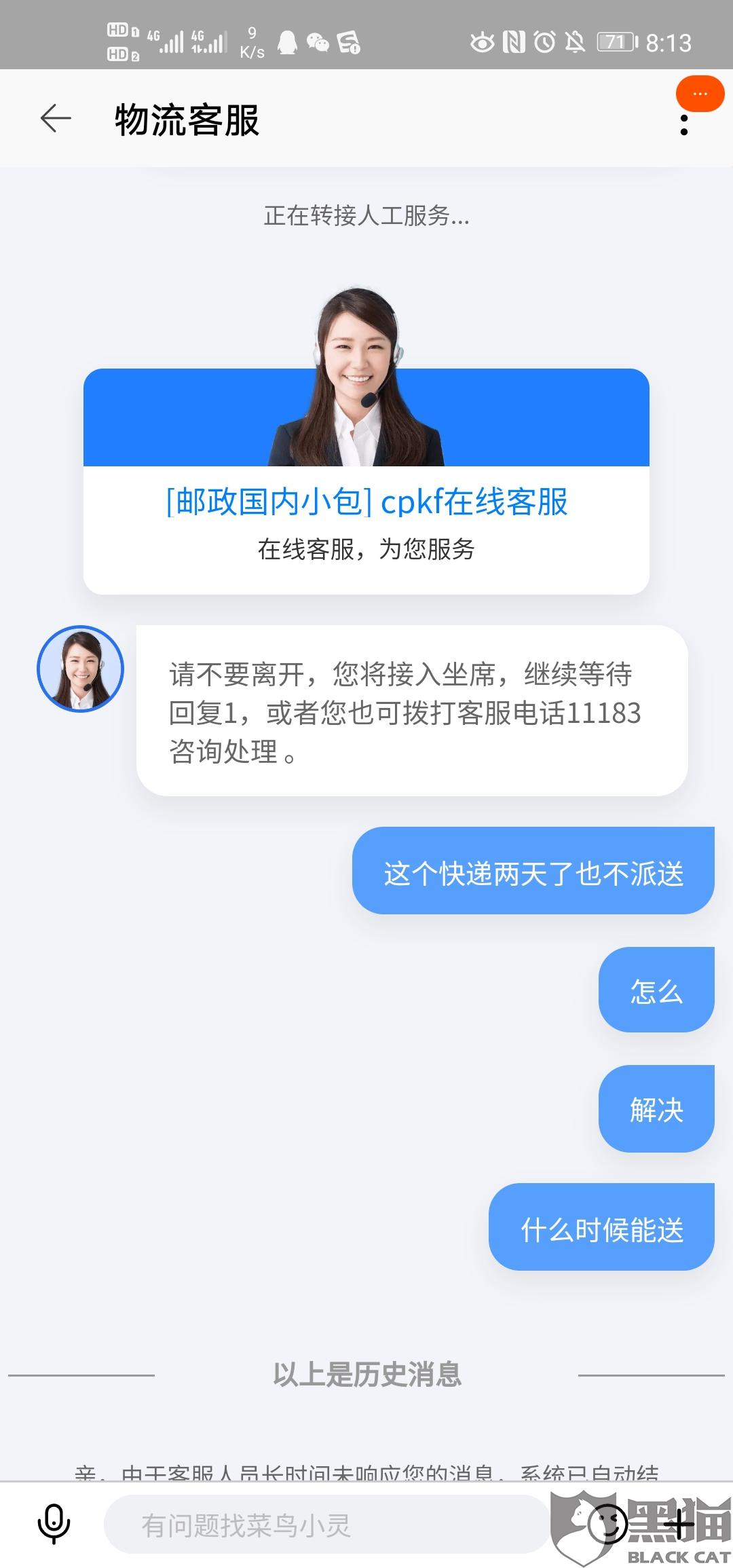Viewport: 733px width, 1568px height.
Task: Tap the orange floating bubble at top right
Action: tap(700, 94)
